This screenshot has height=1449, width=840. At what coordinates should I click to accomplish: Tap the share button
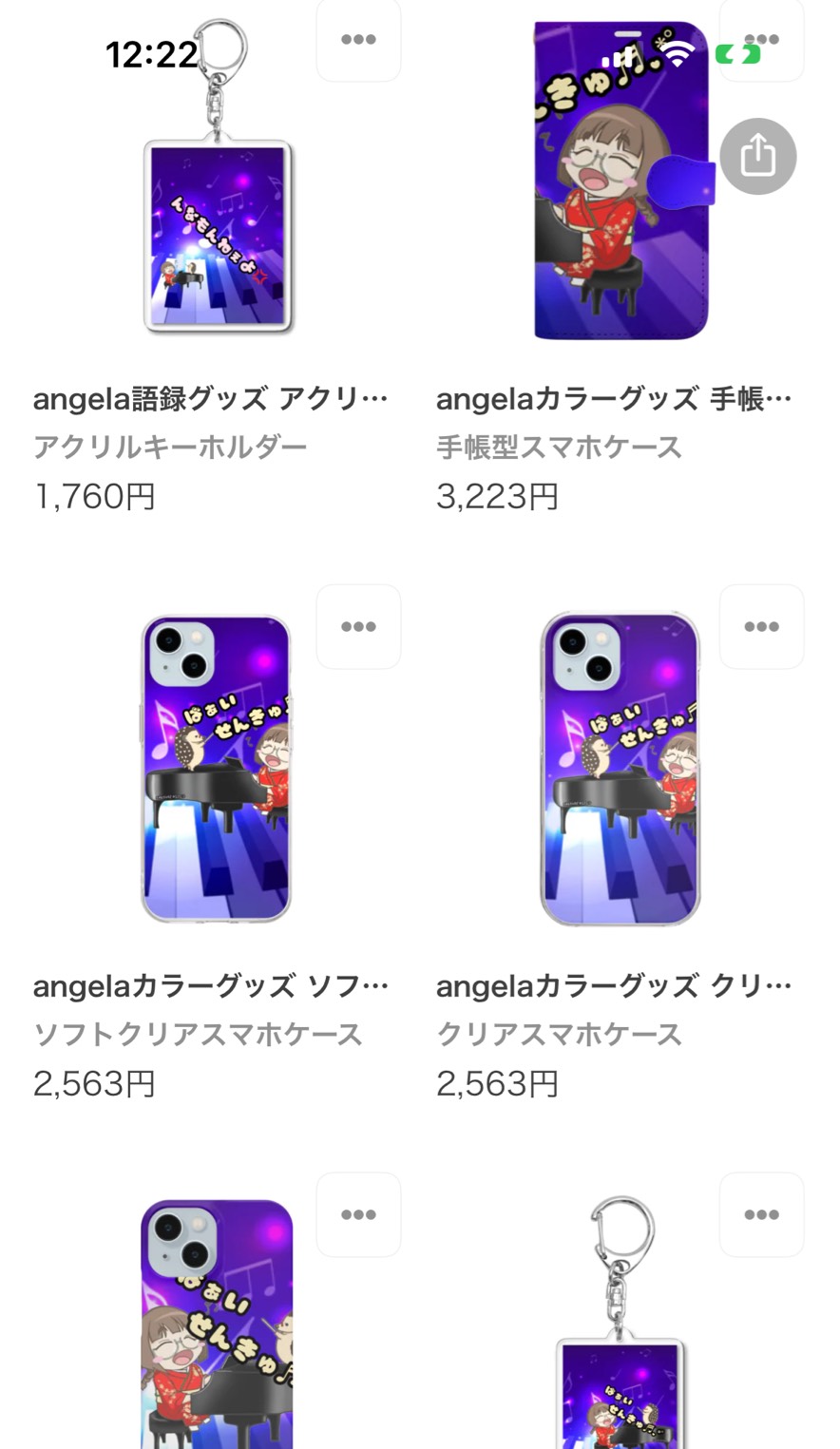[x=757, y=156]
